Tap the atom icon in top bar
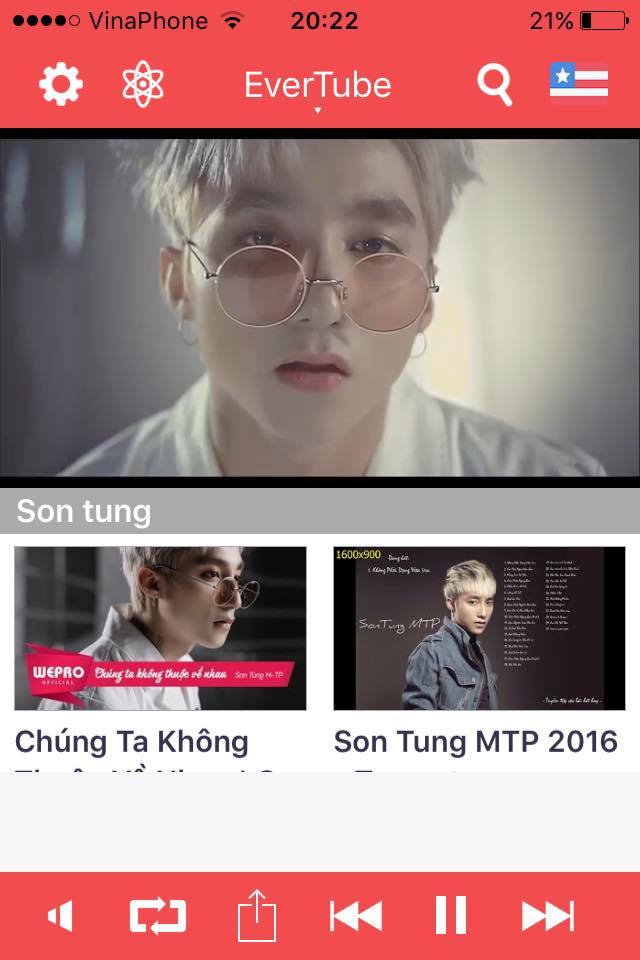The height and width of the screenshot is (960, 640). tap(142, 85)
